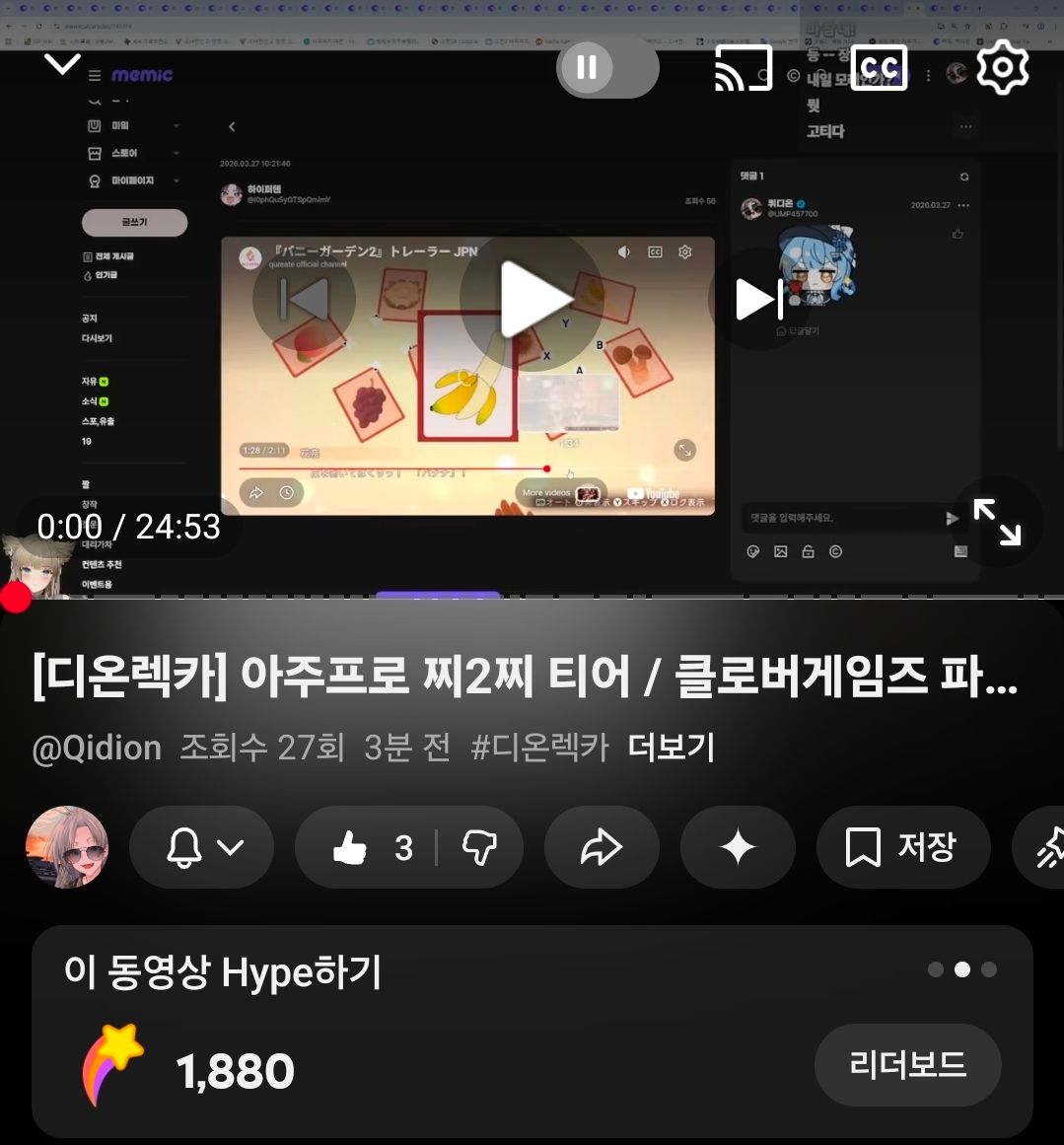This screenshot has height=1145, width=1064.
Task: Open the @Qidion channel avatar
Action: pos(67,846)
